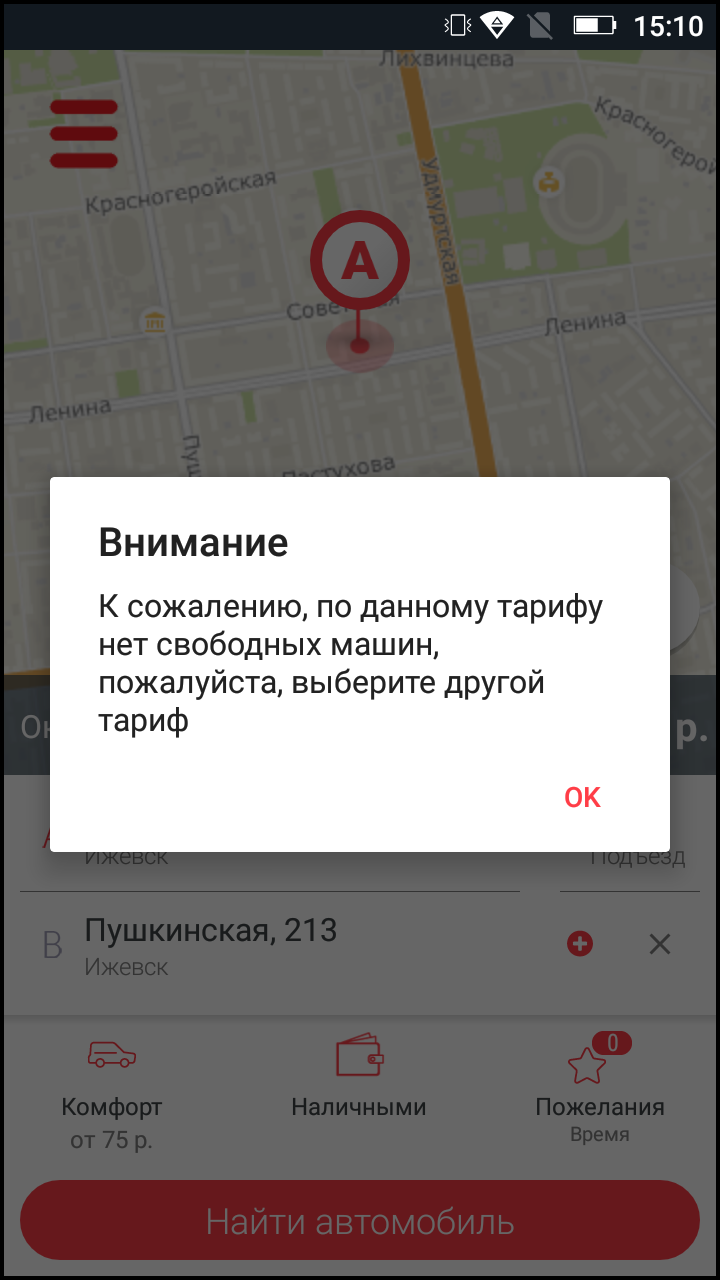Clear the Пушкинская, 213 destination
Screen dimensions: 720x1280
click(659, 943)
